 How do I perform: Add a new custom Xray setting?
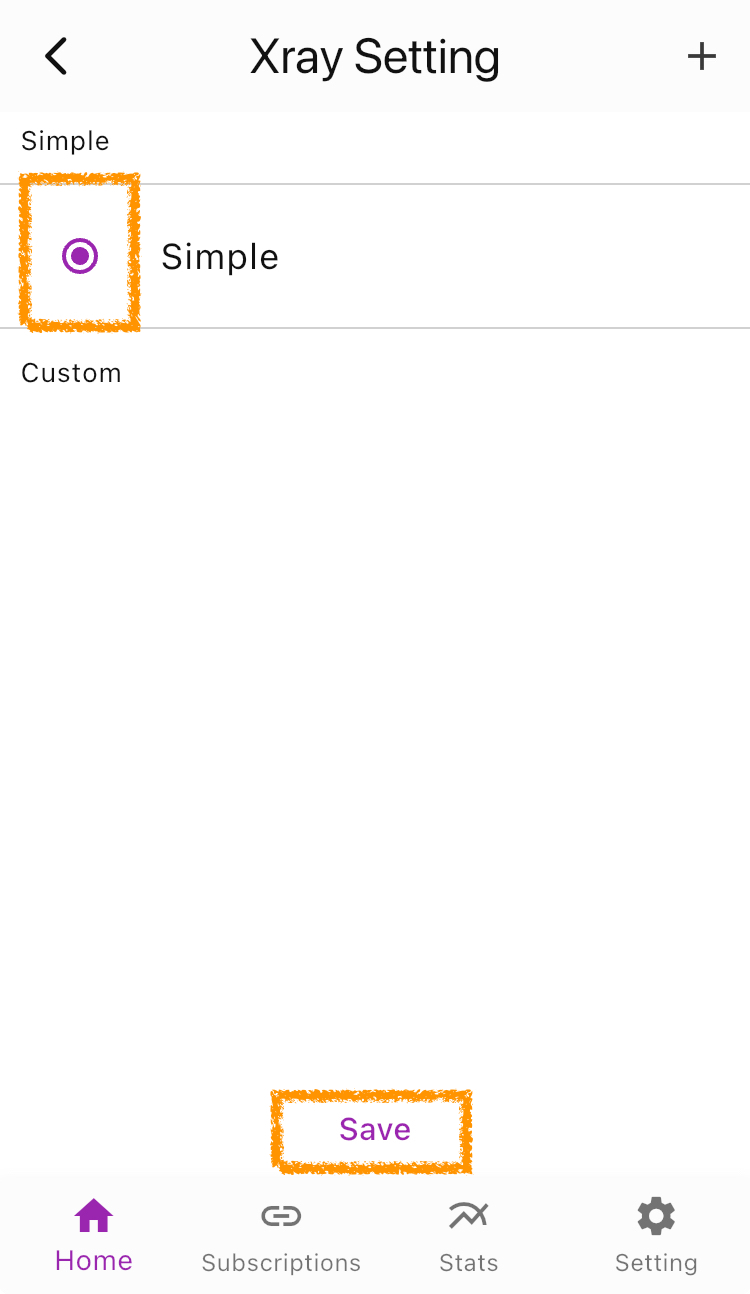tap(702, 57)
